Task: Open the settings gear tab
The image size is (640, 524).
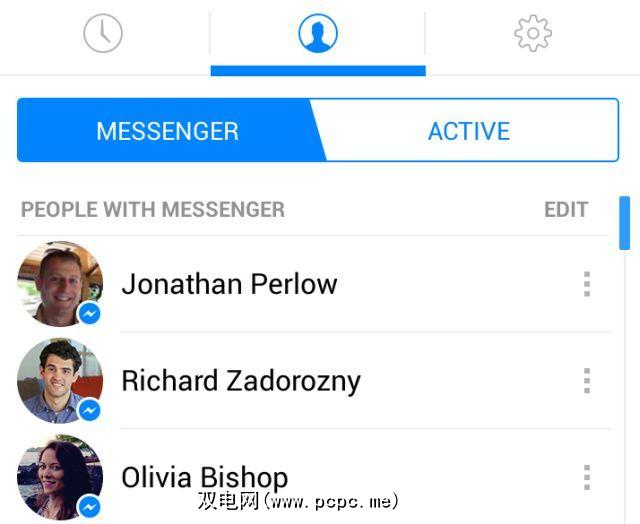Action: [533, 34]
